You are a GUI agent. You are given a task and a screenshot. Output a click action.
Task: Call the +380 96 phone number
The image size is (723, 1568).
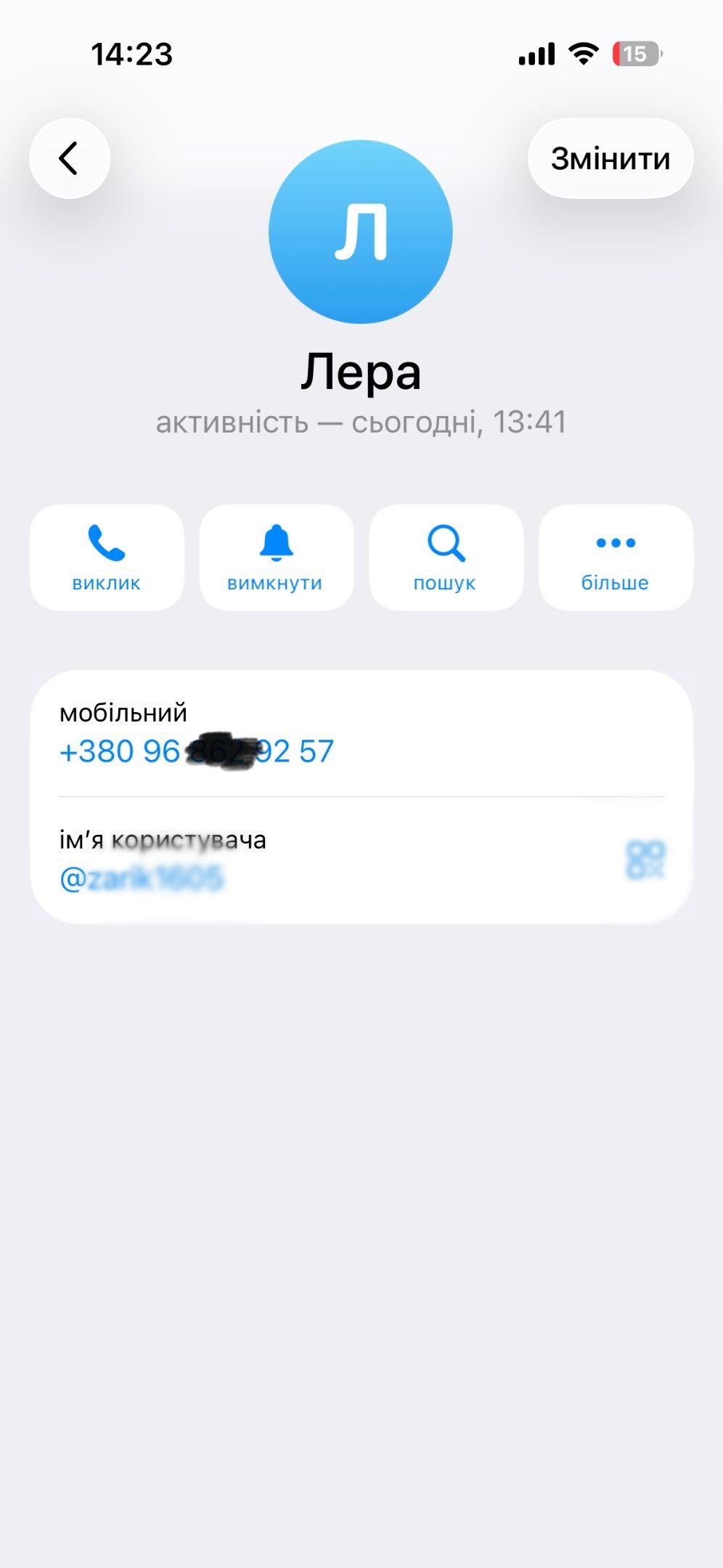(197, 751)
